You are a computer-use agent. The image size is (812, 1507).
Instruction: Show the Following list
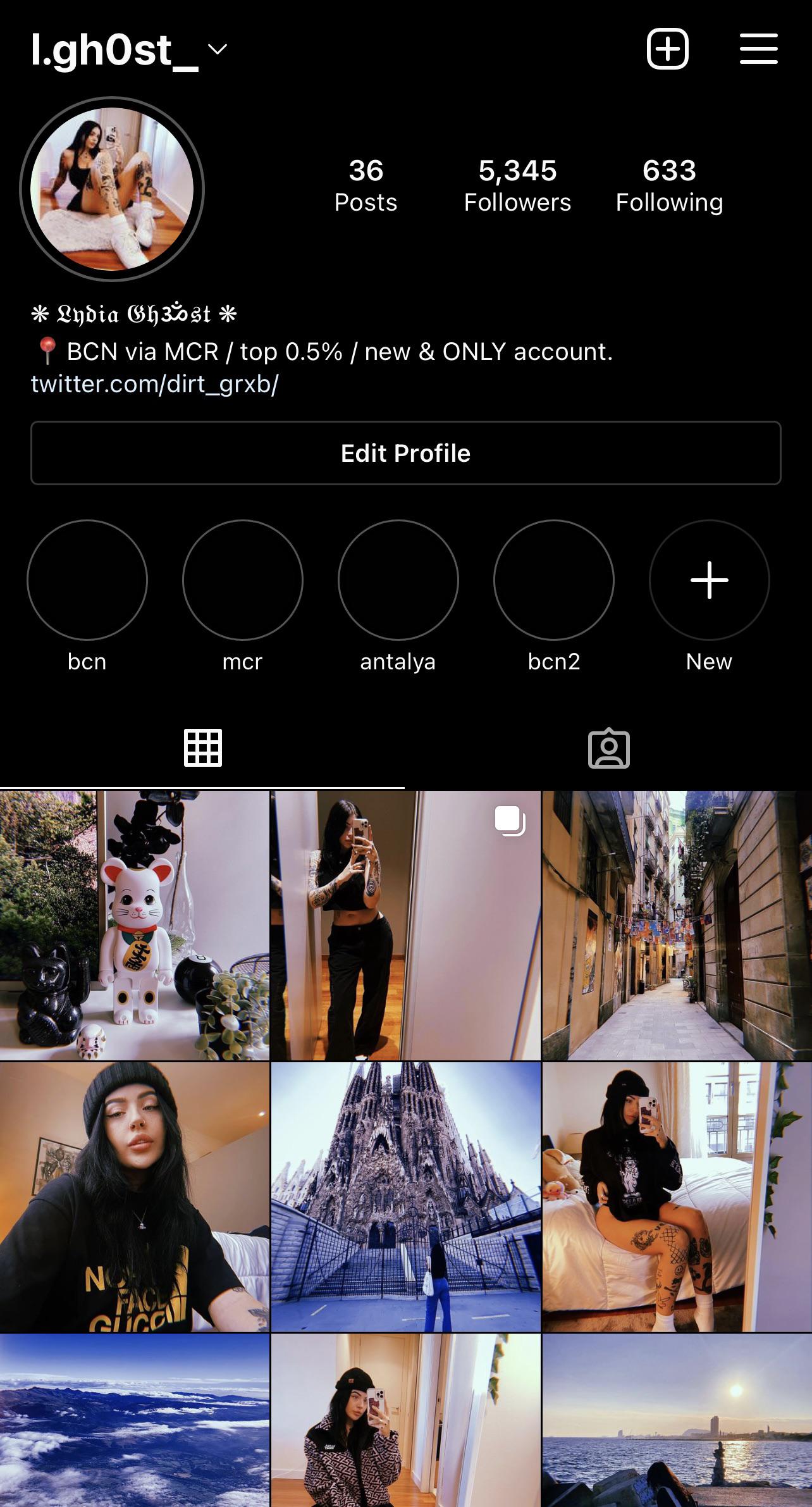668,183
